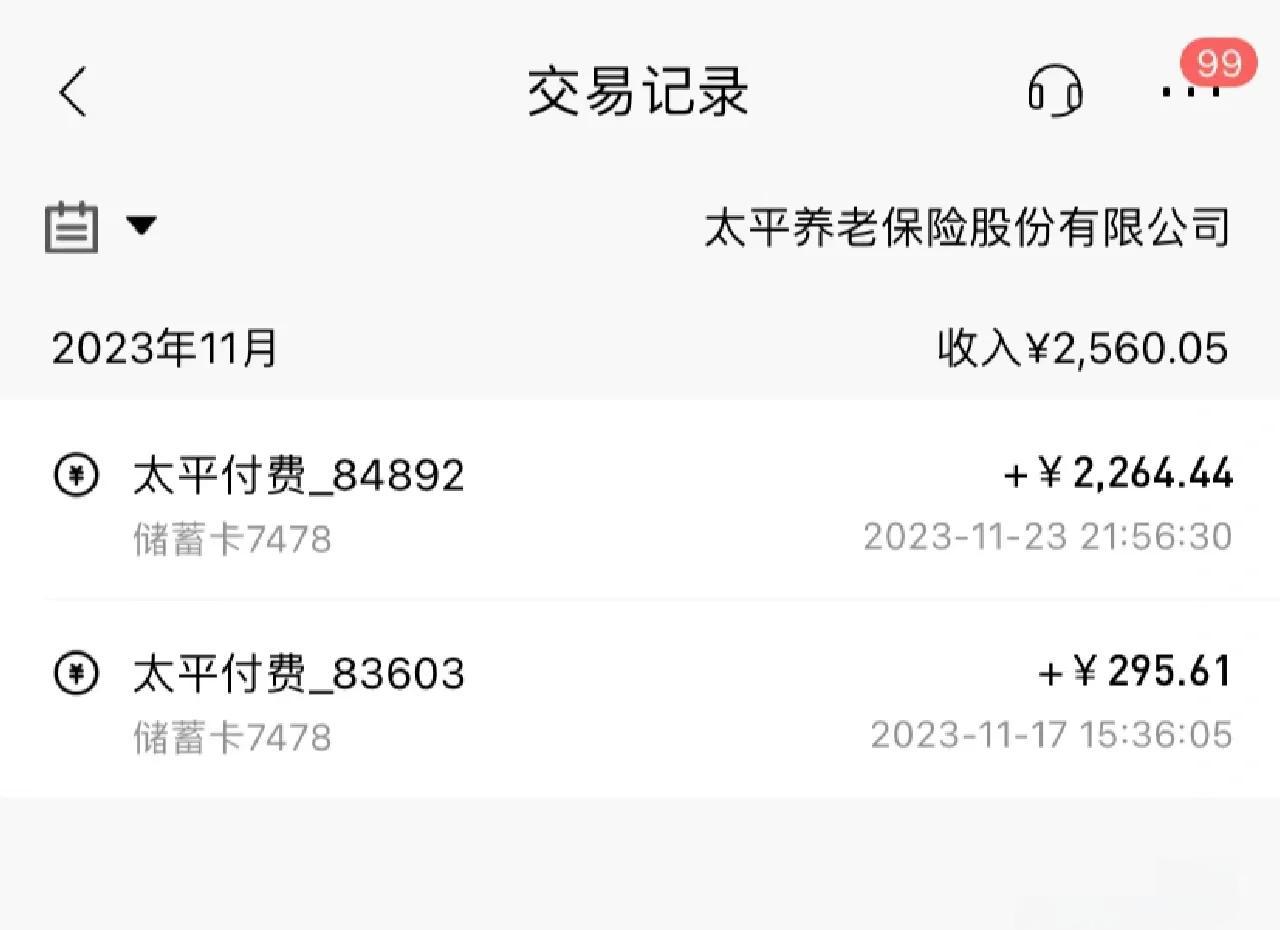Contact customer service via headset icon

pyautogui.click(x=1055, y=92)
